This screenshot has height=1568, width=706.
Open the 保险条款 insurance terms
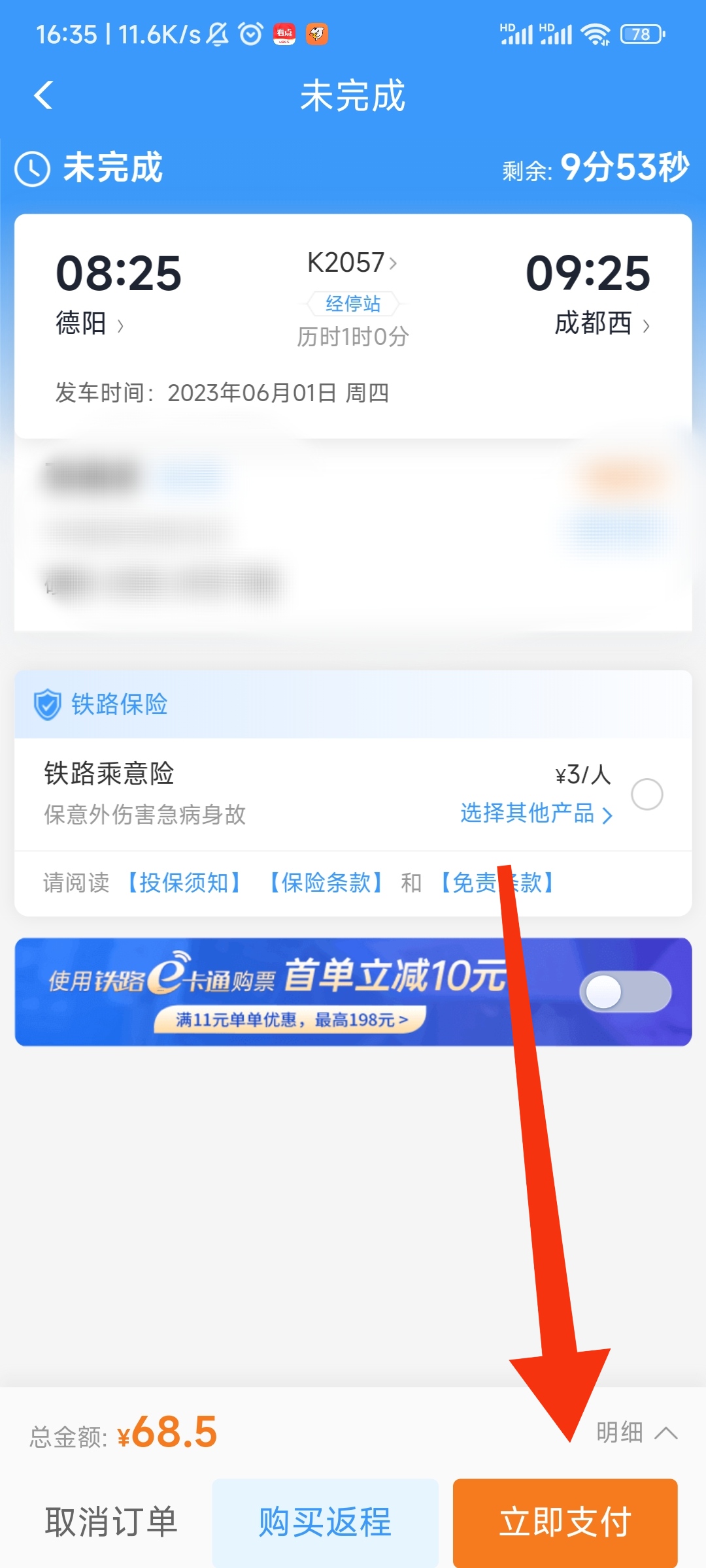point(326,883)
